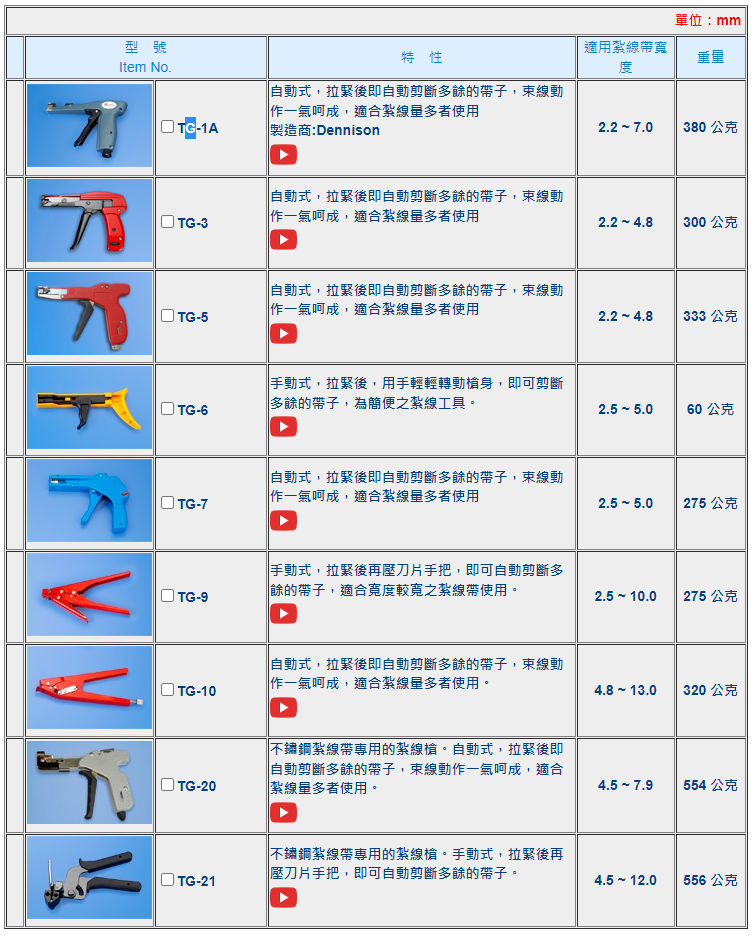The image size is (754, 935).
Task: Play the TG-6 YouTube video
Action: (x=283, y=427)
